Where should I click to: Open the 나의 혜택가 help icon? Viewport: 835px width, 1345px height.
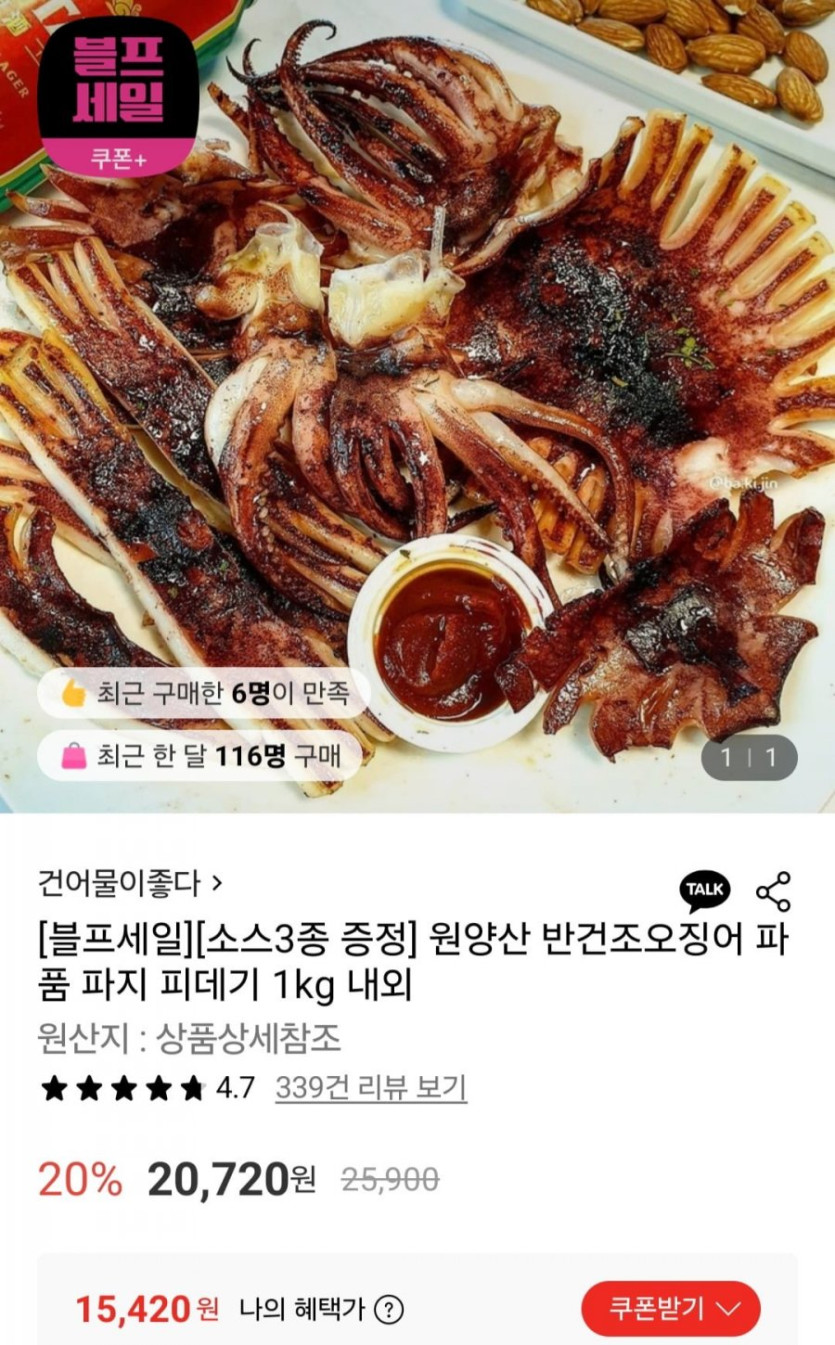coord(391,1309)
